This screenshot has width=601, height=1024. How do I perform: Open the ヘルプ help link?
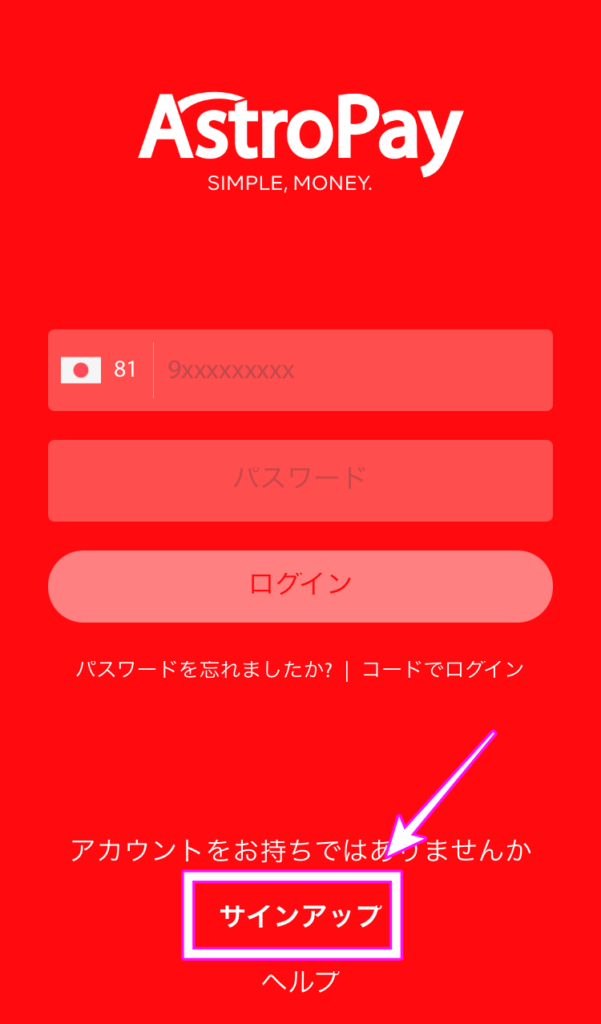pyautogui.click(x=300, y=982)
